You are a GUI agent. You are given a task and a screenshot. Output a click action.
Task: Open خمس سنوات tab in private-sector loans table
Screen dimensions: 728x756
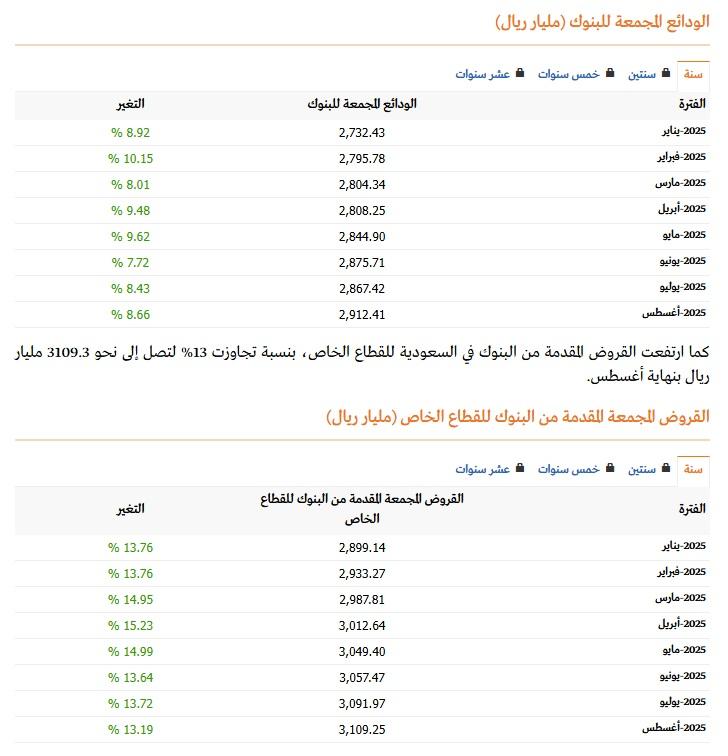click(576, 469)
